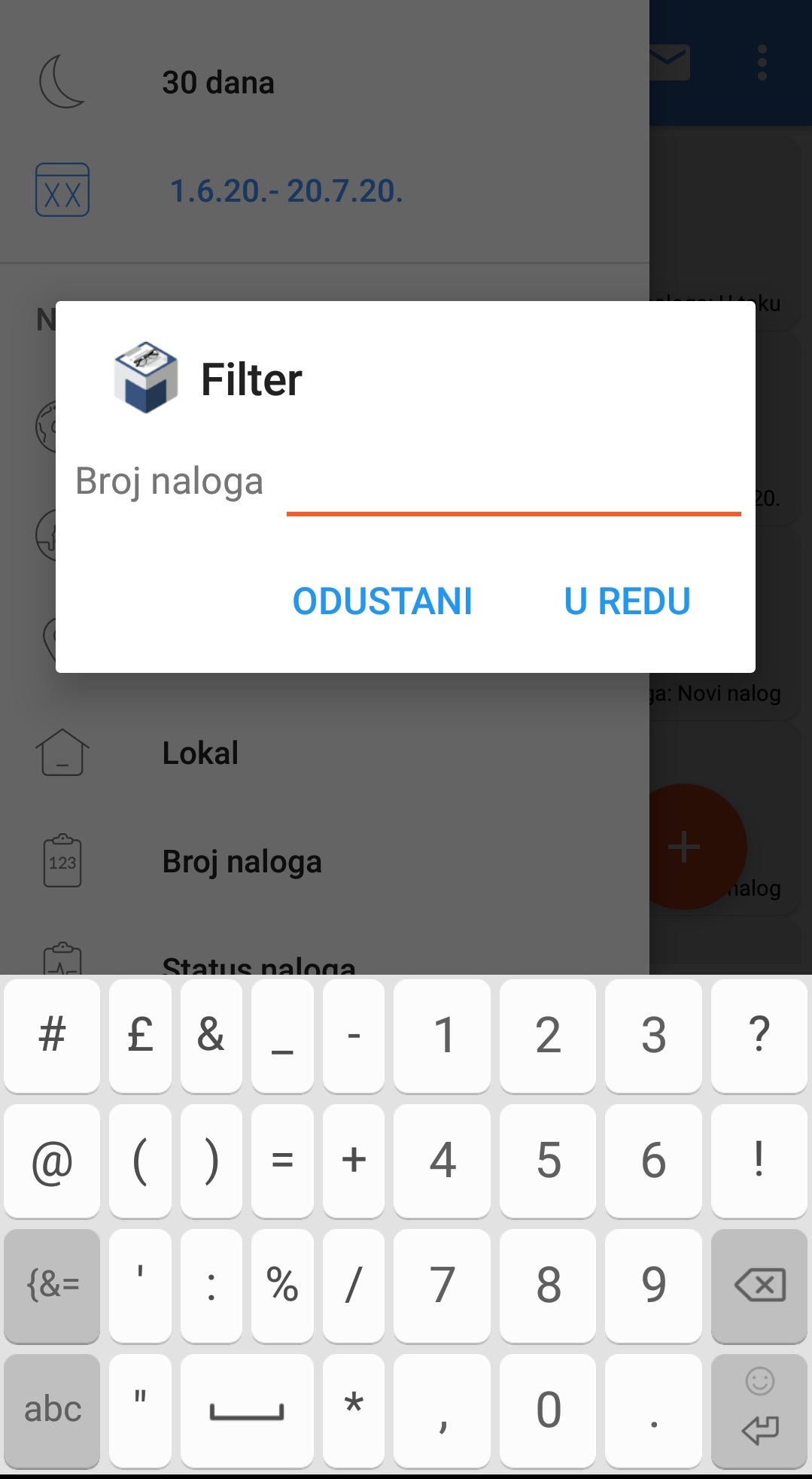
Task: Confirm the filter with U REDU
Action: 627,601
